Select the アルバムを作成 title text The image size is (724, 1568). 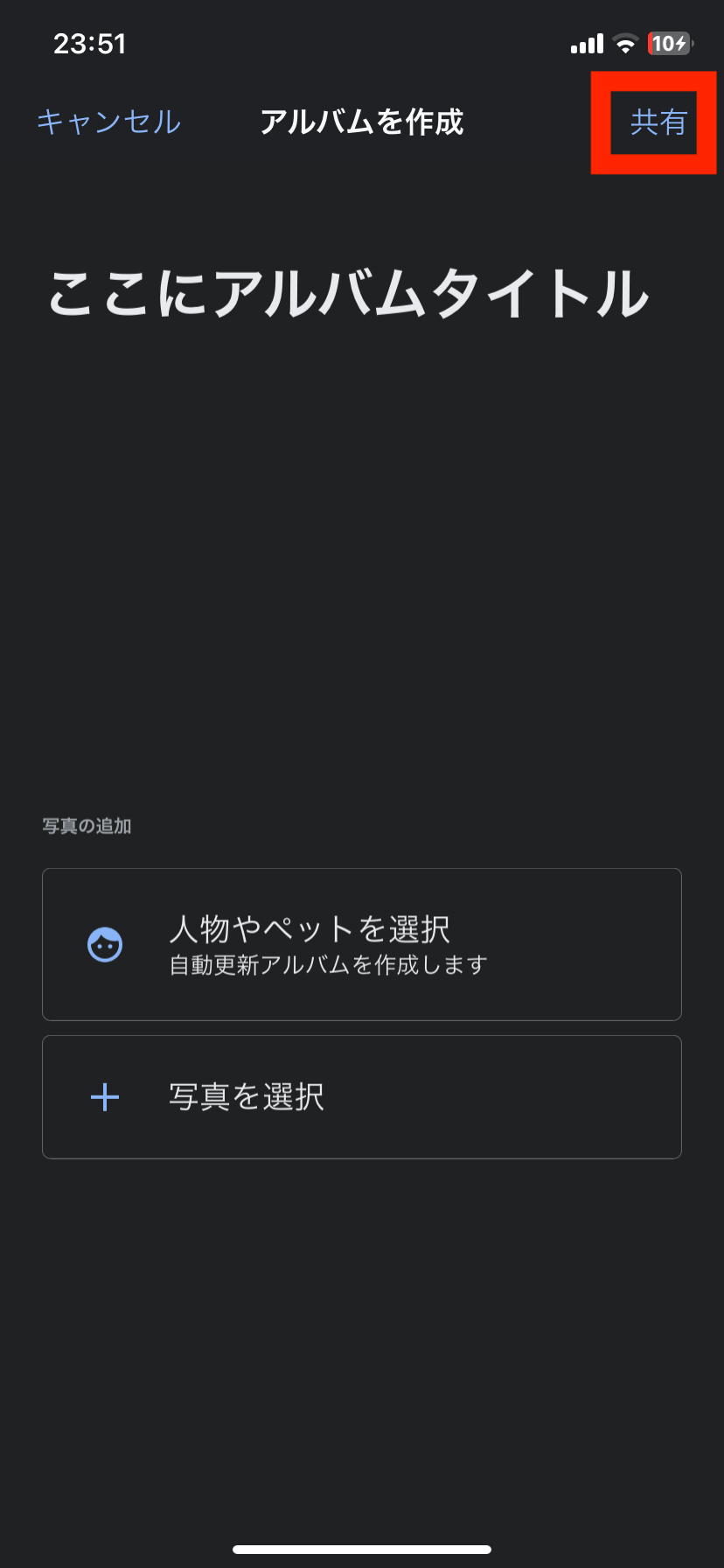coord(361,123)
